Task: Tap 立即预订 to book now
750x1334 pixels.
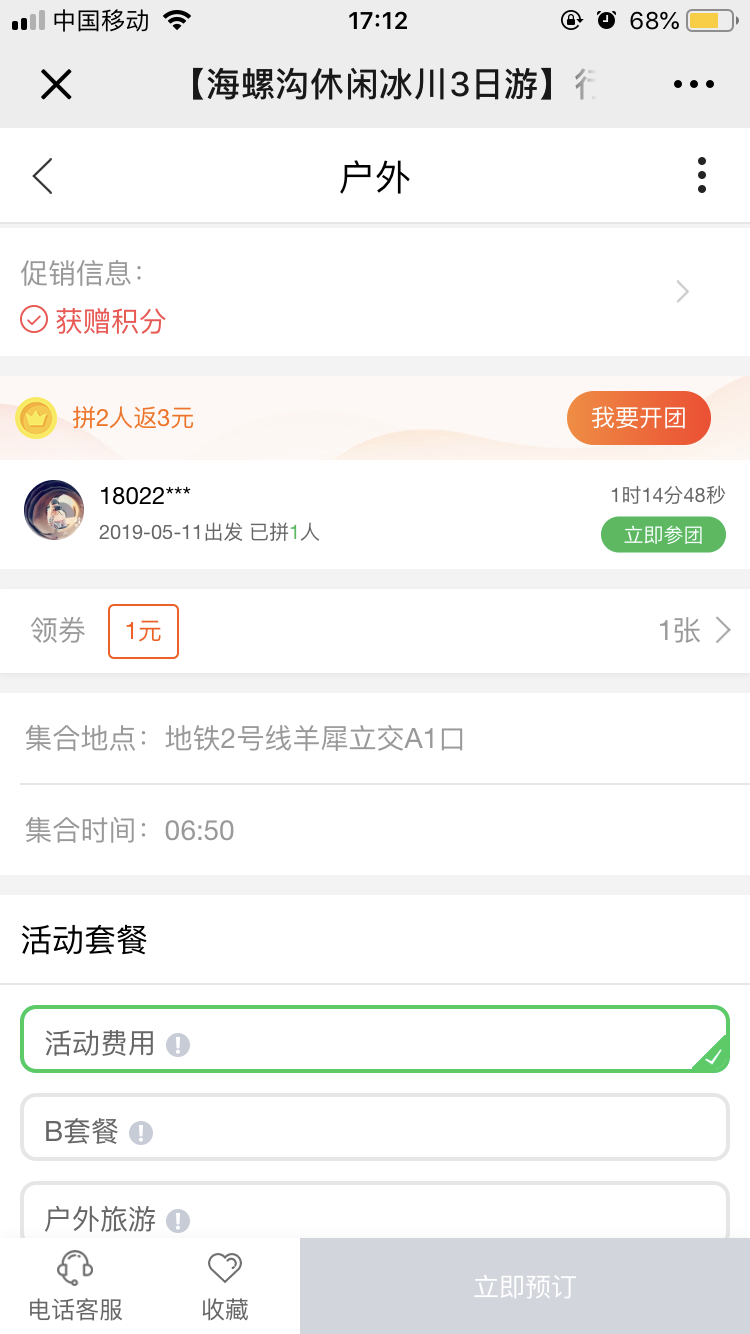Action: coord(525,1286)
